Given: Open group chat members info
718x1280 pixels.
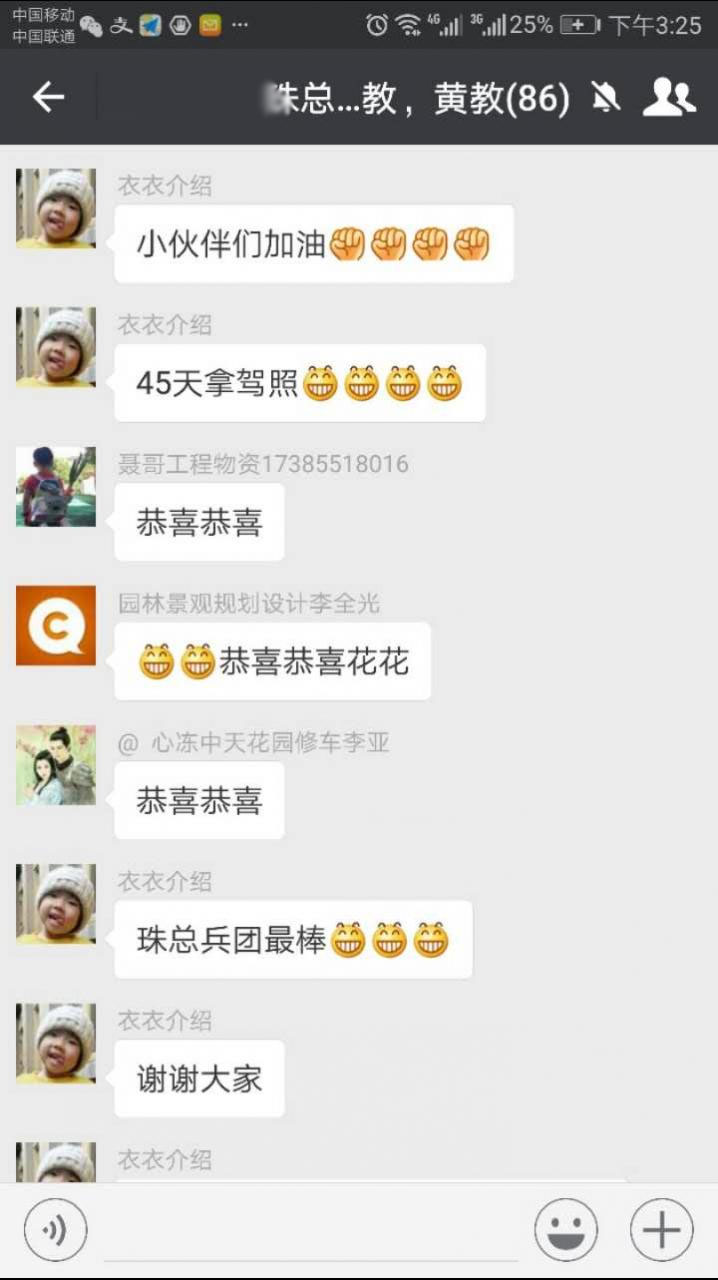Looking at the screenshot, I should pyautogui.click(x=668, y=97).
